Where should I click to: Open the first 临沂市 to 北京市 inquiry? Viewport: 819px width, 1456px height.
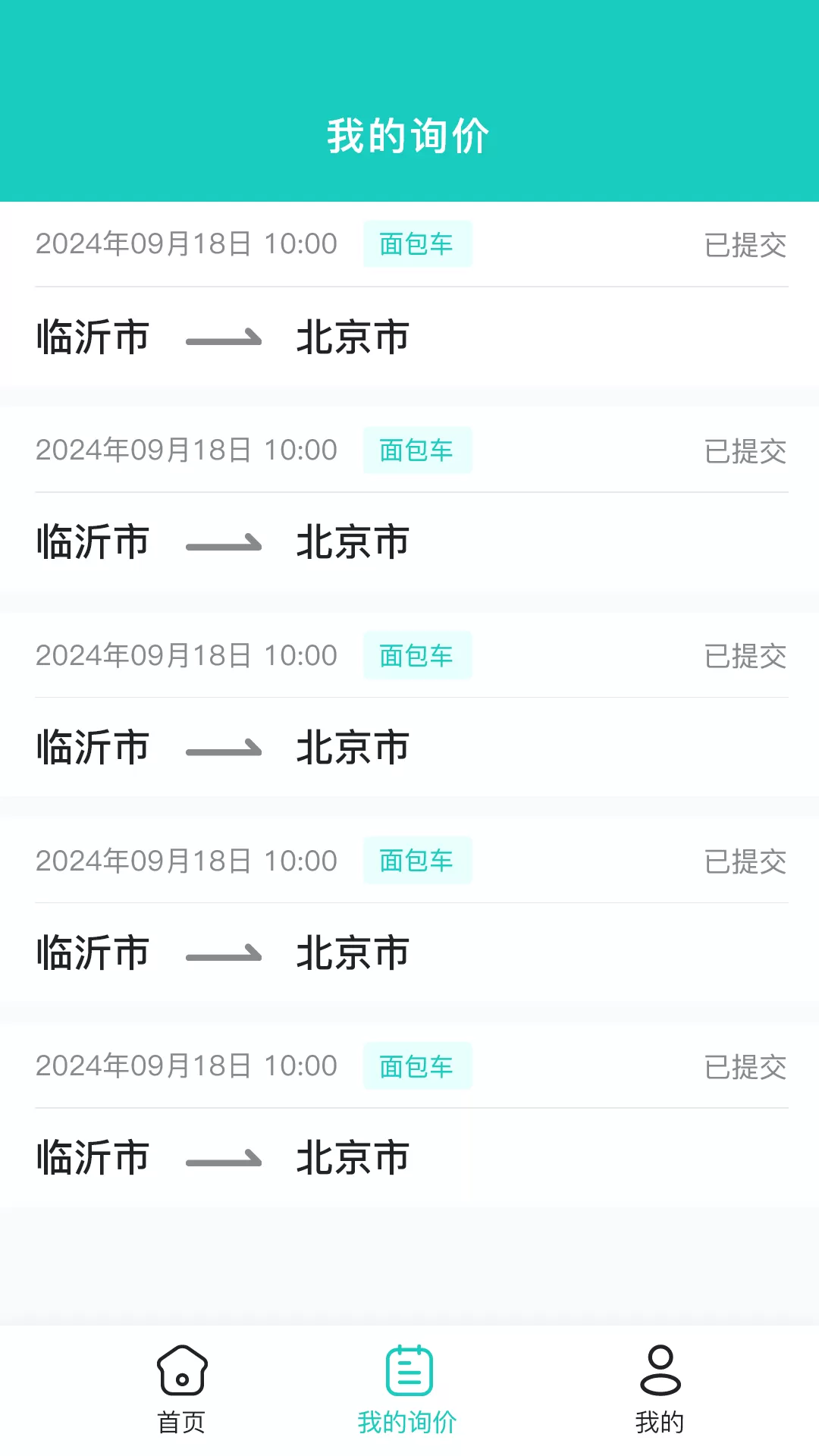(409, 294)
